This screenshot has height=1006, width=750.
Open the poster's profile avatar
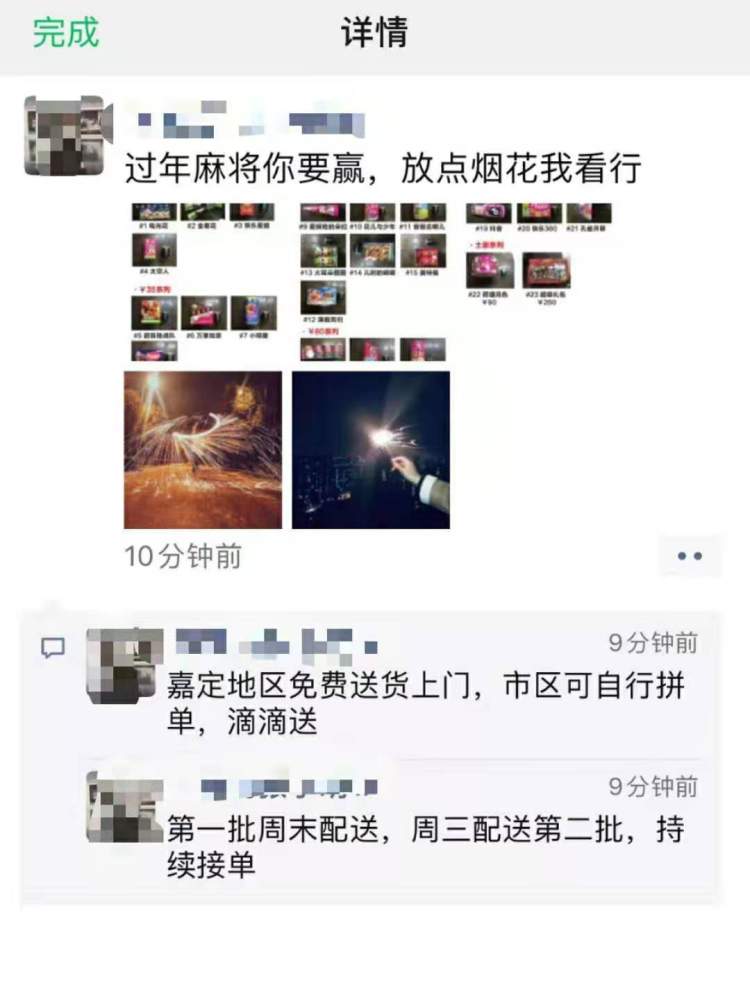click(63, 136)
